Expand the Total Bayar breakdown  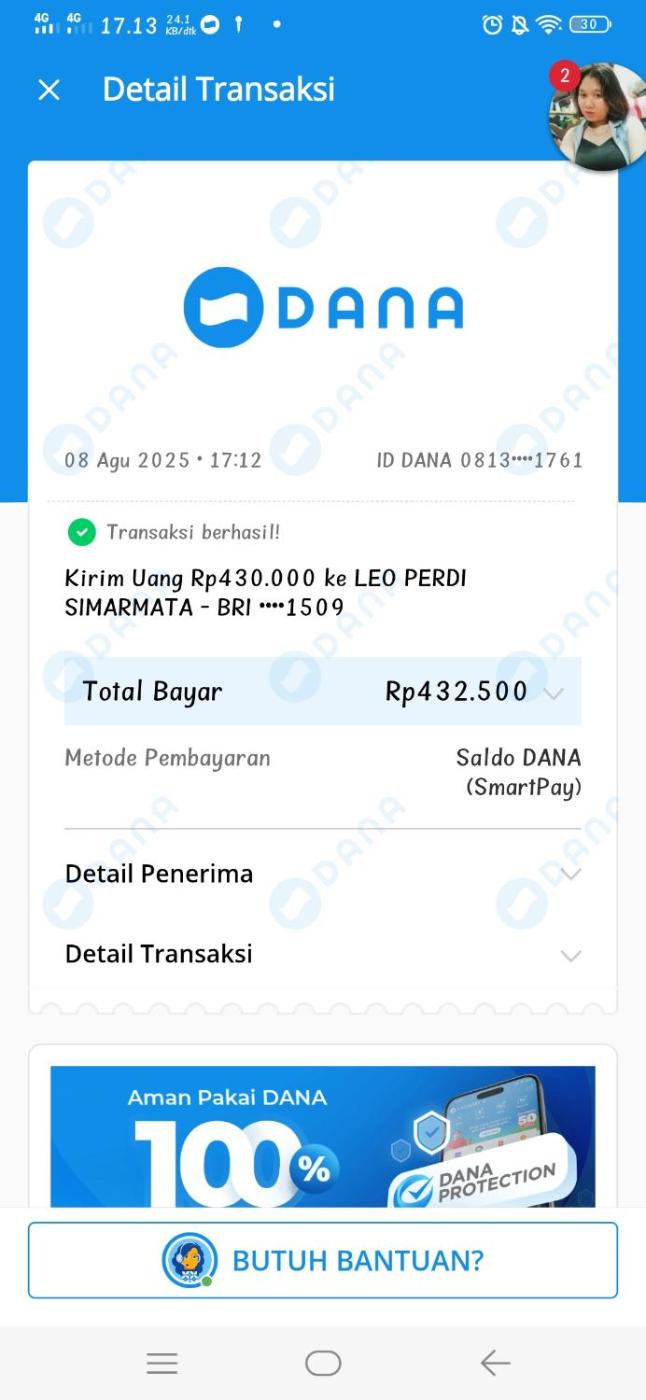(x=554, y=692)
